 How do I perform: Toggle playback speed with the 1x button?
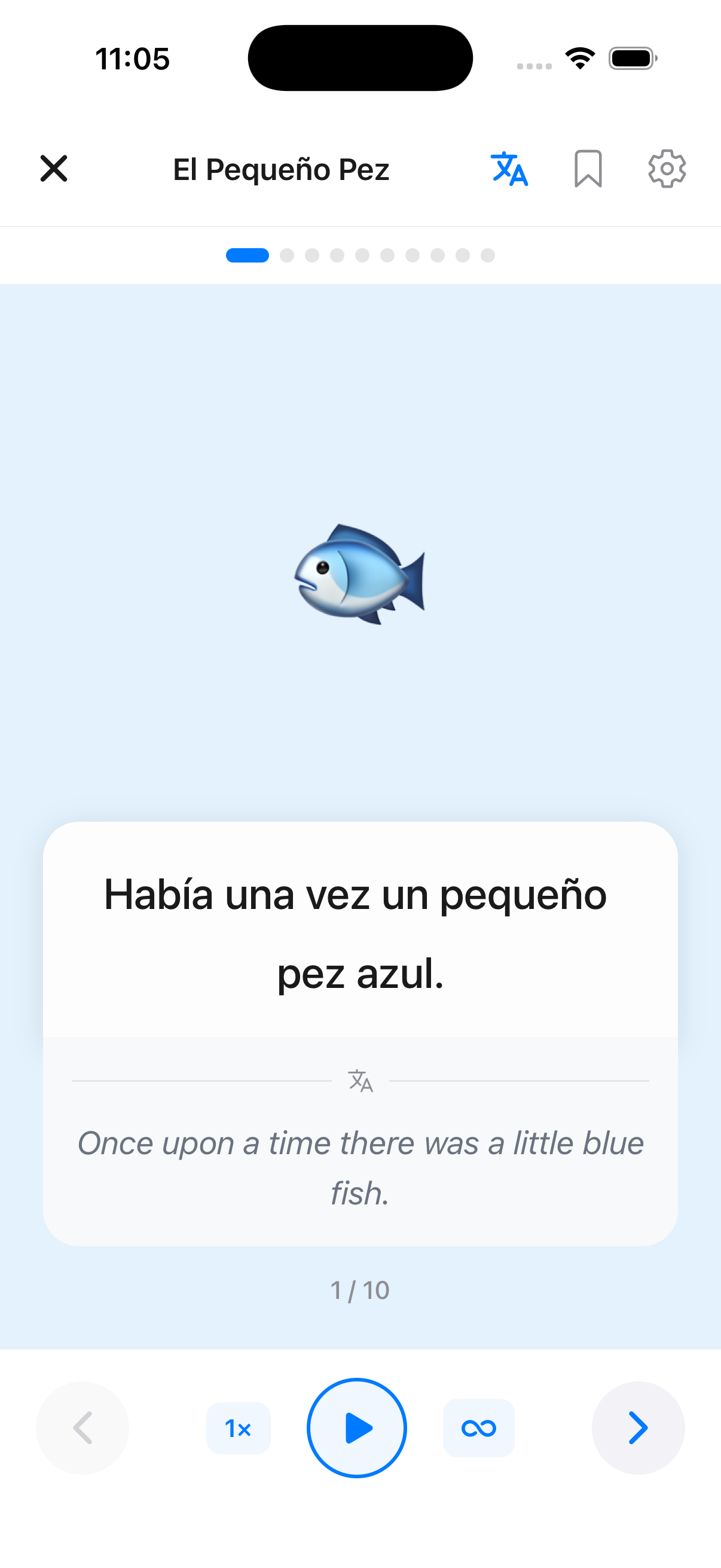[x=238, y=1429]
